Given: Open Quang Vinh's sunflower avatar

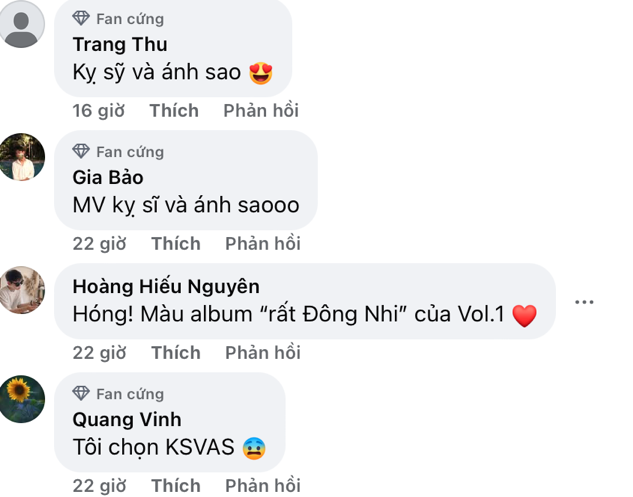Looking at the screenshot, I should [x=22, y=399].
